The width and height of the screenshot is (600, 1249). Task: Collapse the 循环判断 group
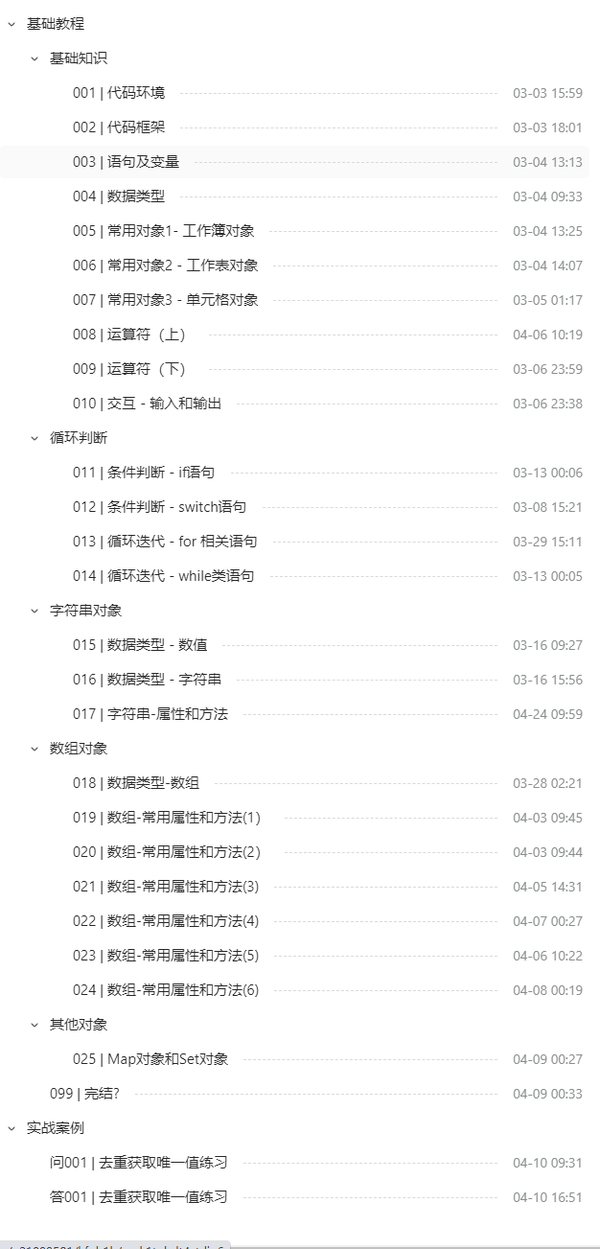34,437
